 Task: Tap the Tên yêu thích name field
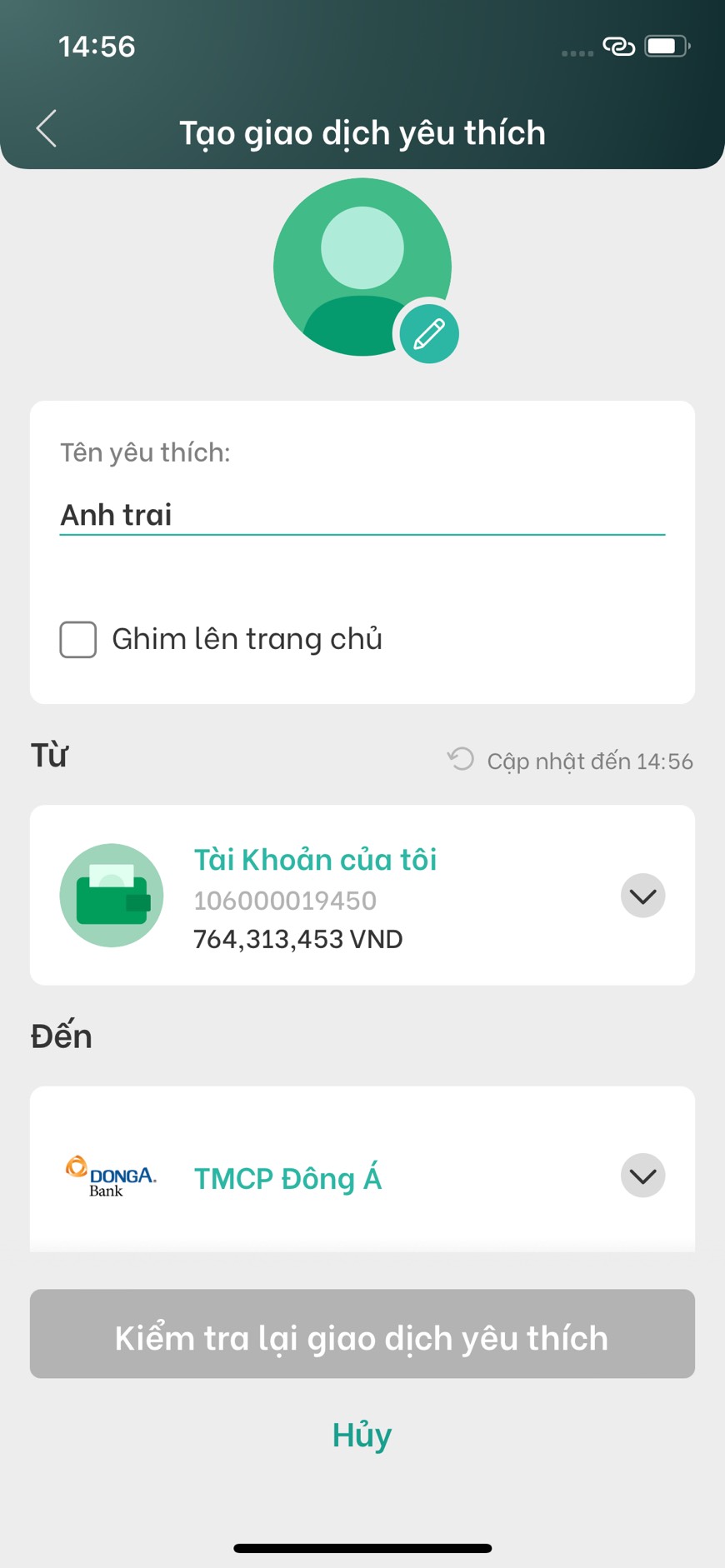362,515
